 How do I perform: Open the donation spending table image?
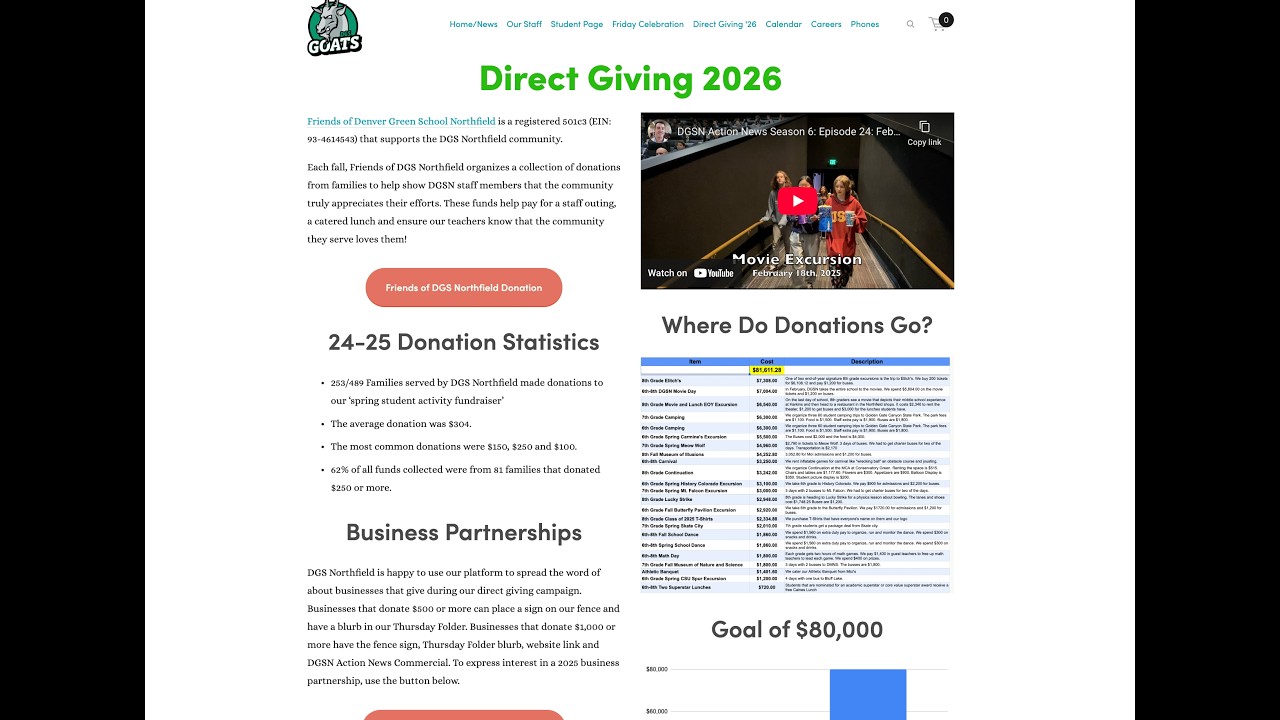[x=795, y=474]
